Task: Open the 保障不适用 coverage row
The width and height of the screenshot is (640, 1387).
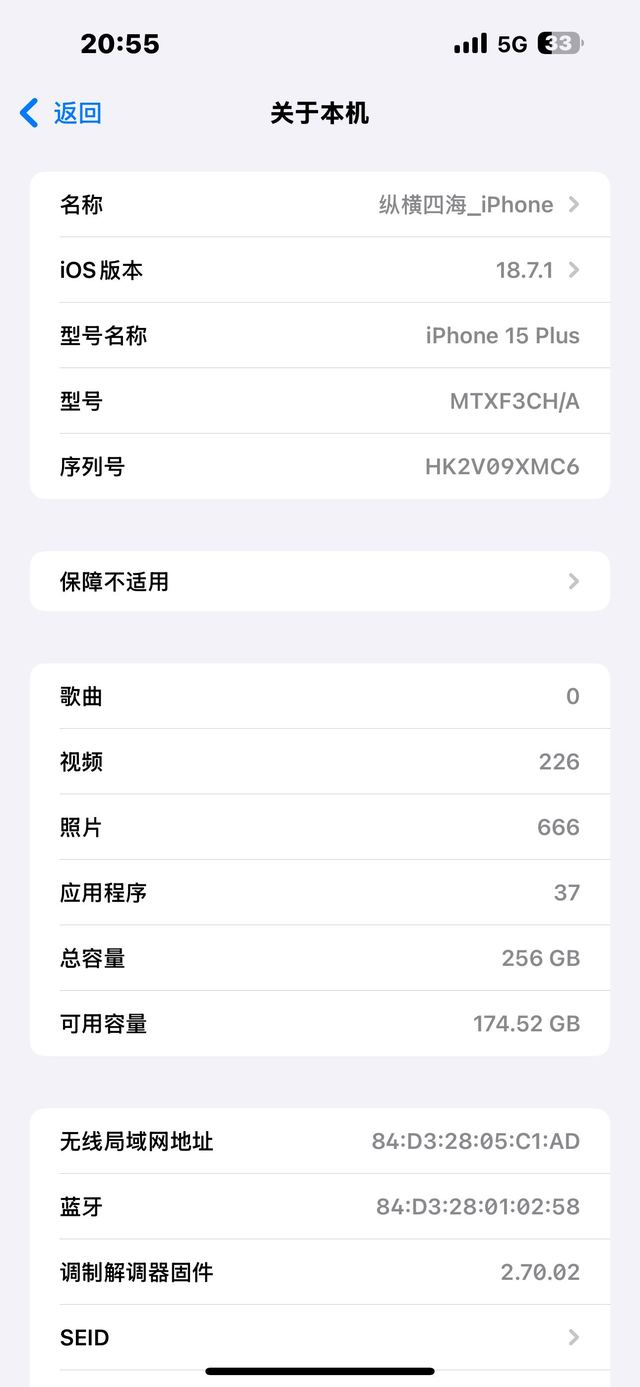Action: (x=320, y=581)
